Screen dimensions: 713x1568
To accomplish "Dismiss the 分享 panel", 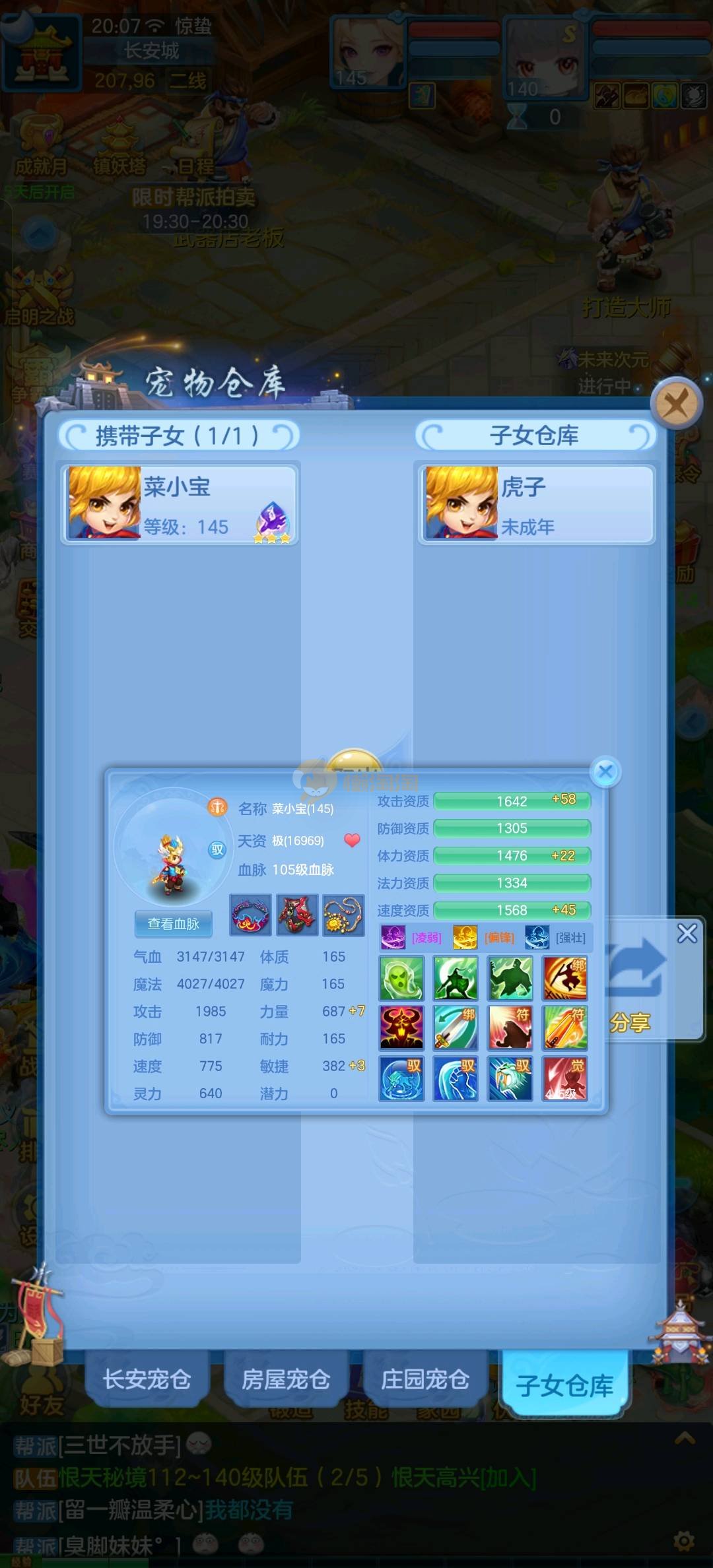I will tap(687, 932).
